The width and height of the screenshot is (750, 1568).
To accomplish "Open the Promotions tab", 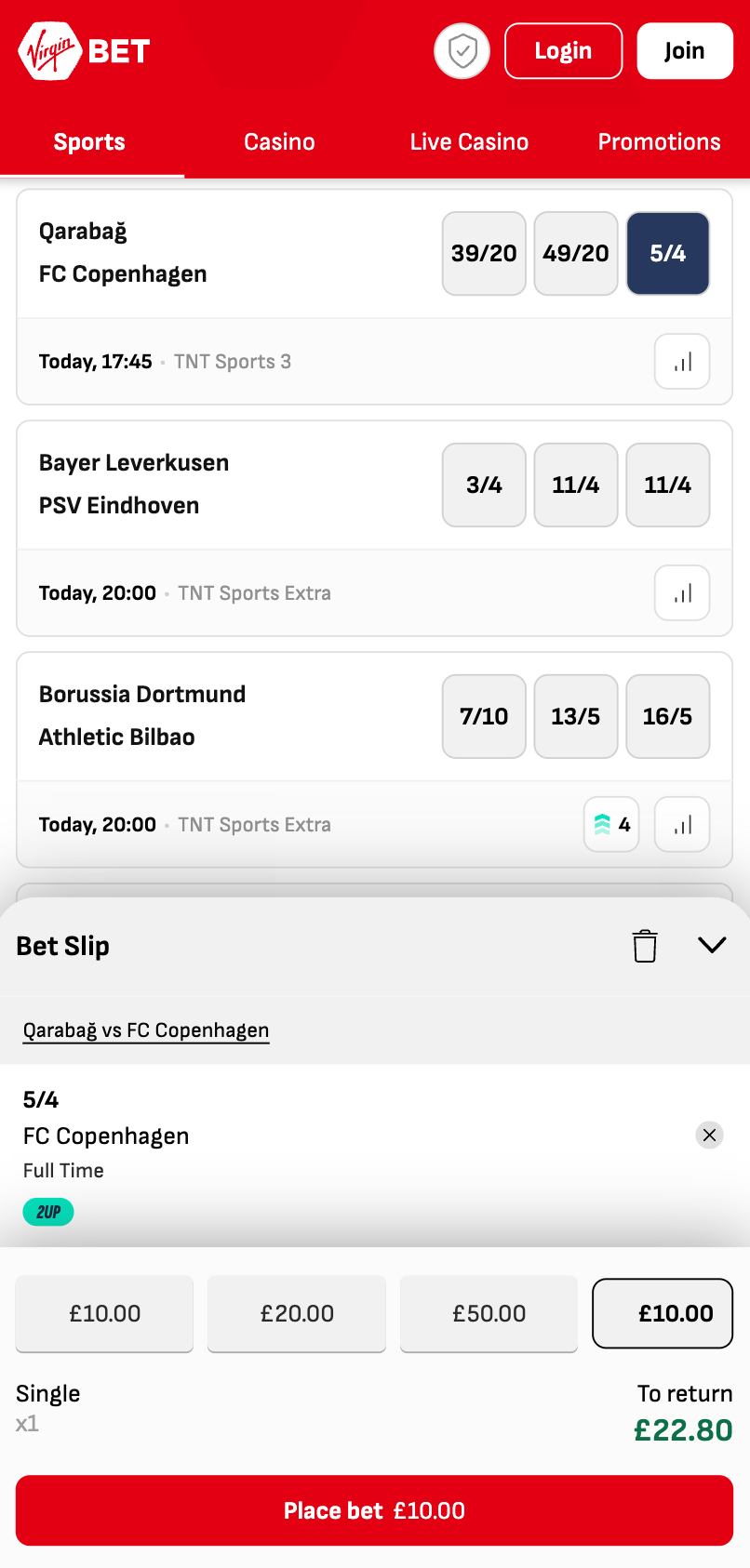I will tap(659, 142).
